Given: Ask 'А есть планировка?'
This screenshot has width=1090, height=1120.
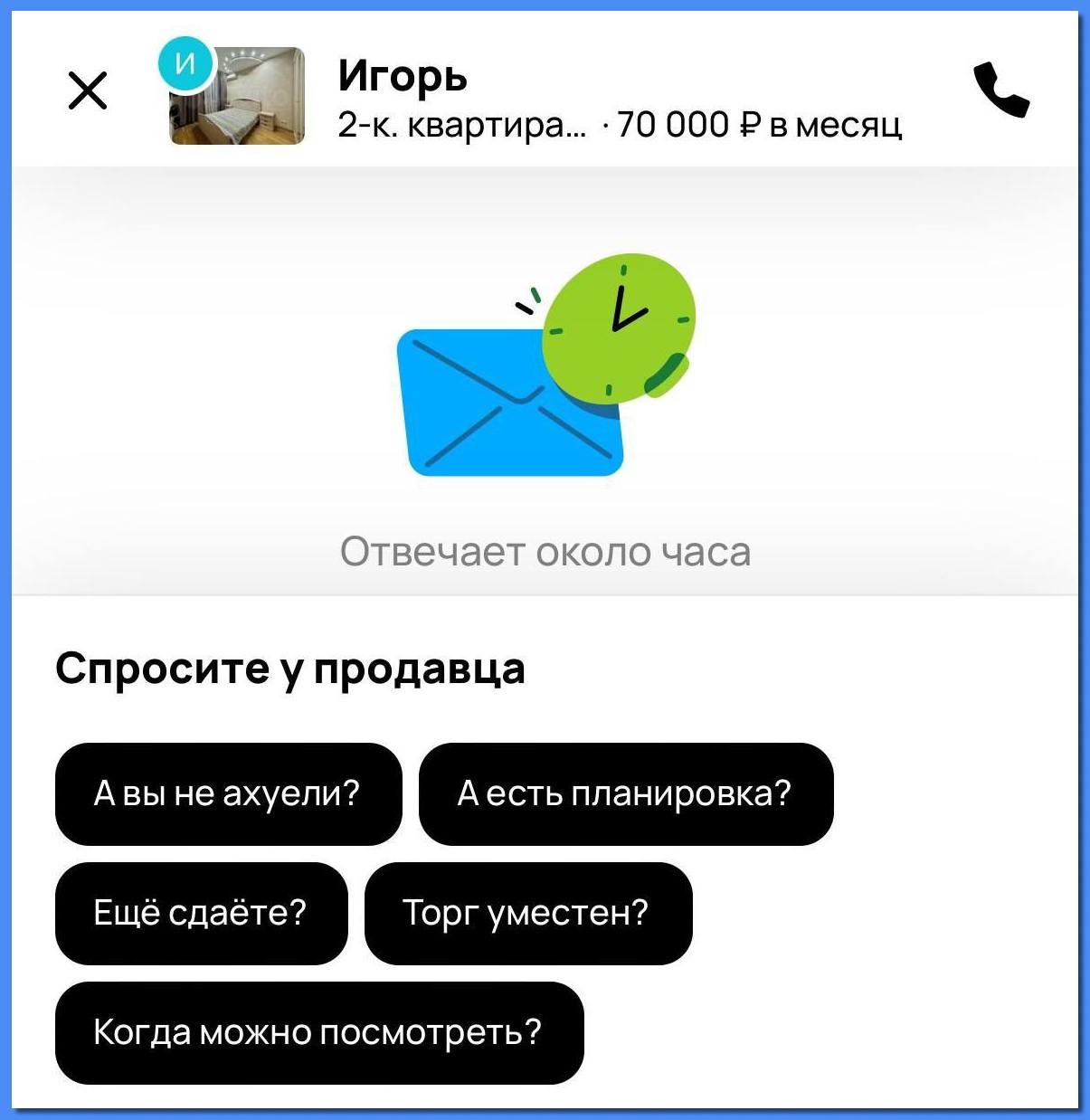Looking at the screenshot, I should [625, 793].
